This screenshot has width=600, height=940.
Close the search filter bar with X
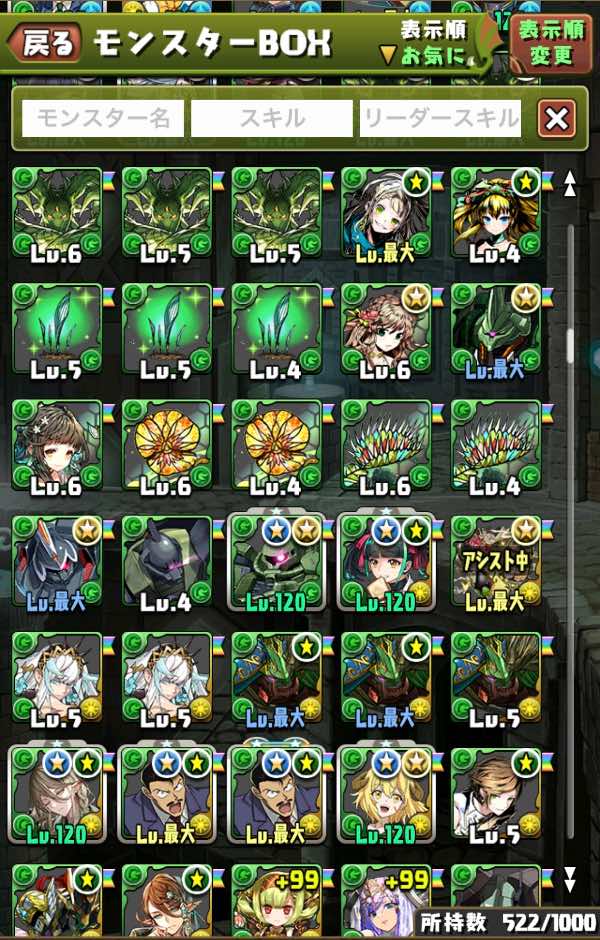pyautogui.click(x=556, y=119)
